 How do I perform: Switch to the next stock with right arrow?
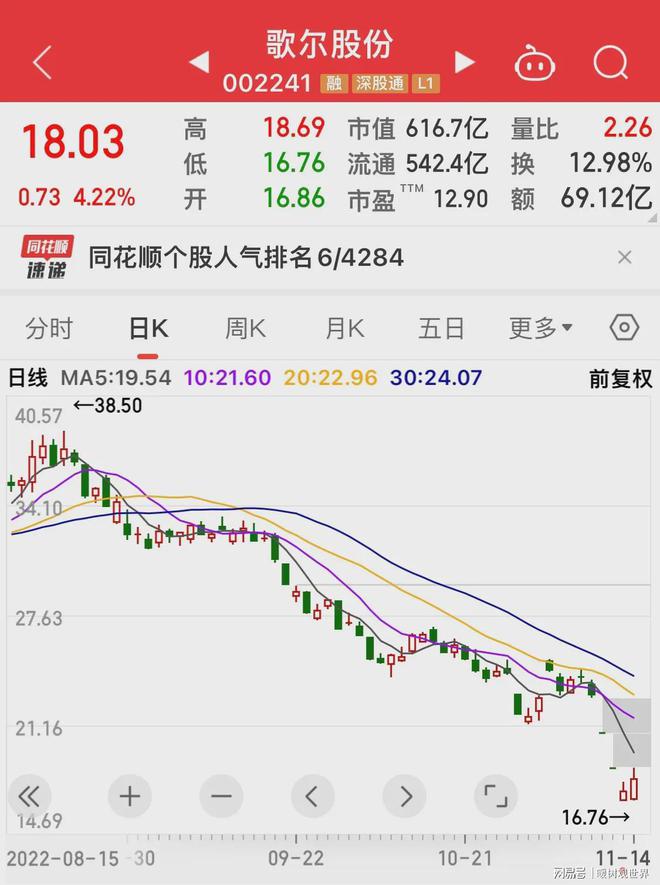[x=464, y=62]
